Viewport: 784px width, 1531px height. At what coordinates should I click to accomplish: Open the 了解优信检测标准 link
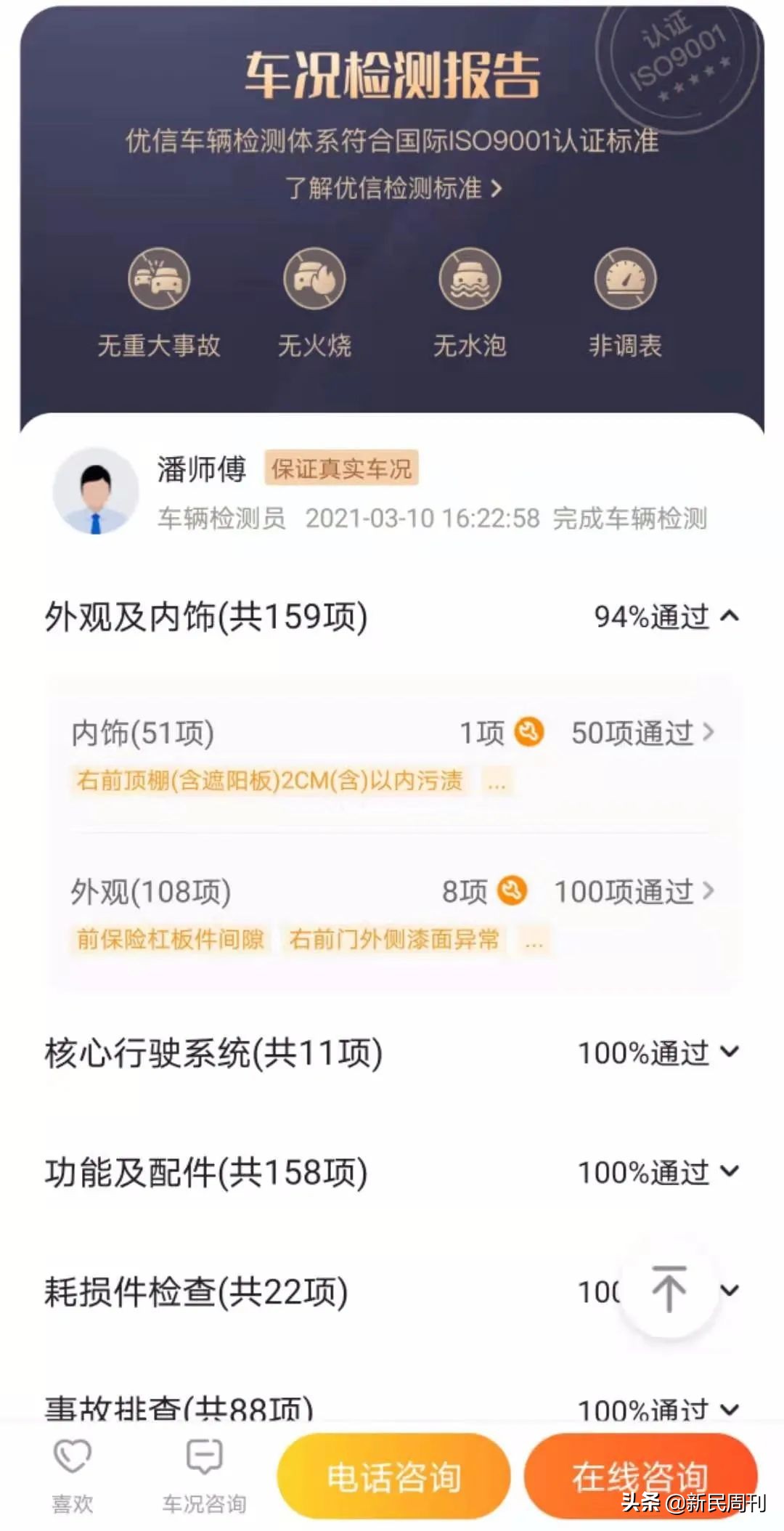(392, 188)
